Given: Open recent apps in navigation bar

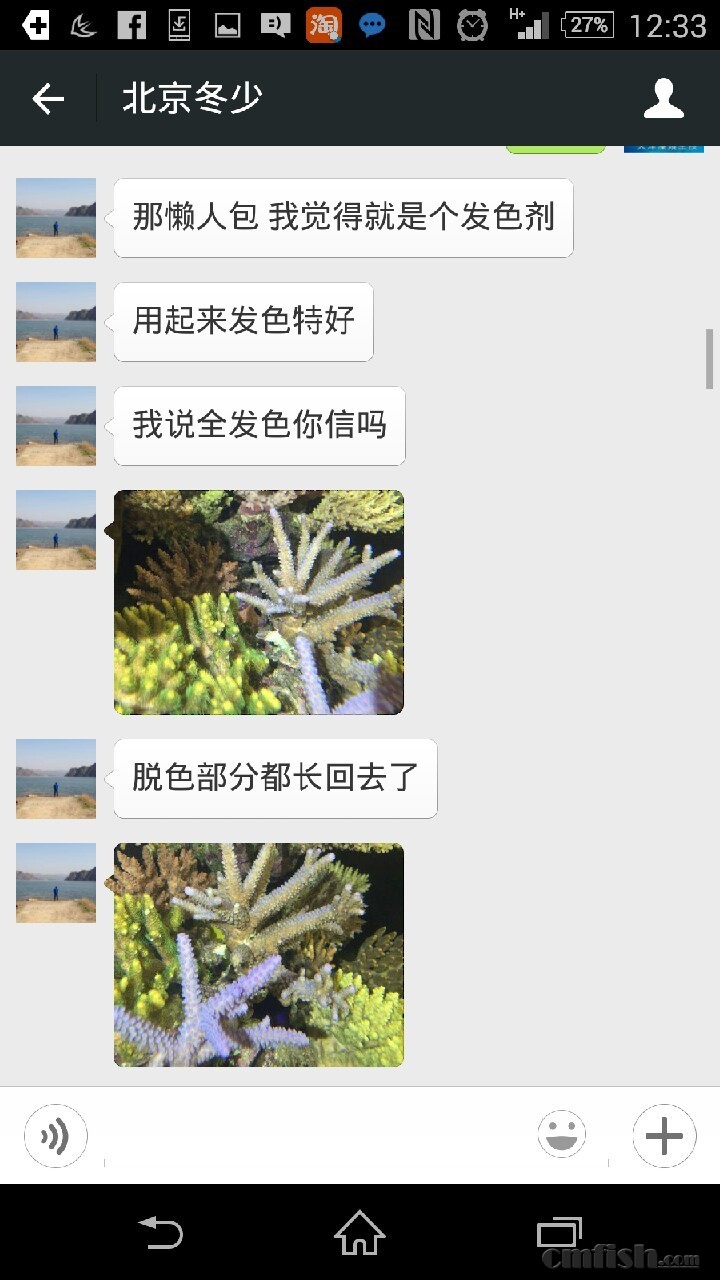Looking at the screenshot, I should point(559,1232).
